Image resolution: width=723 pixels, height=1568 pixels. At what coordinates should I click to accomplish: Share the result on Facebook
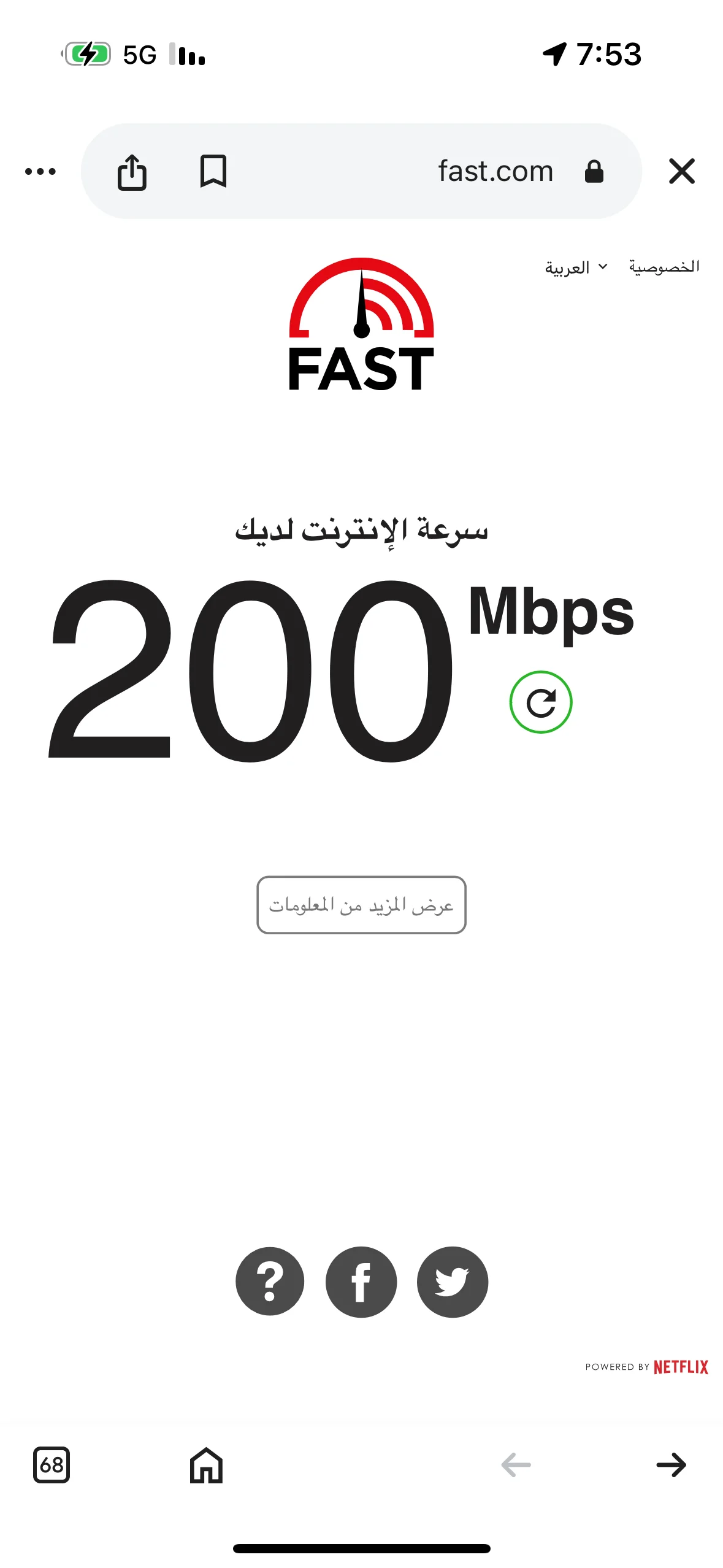tap(361, 1282)
